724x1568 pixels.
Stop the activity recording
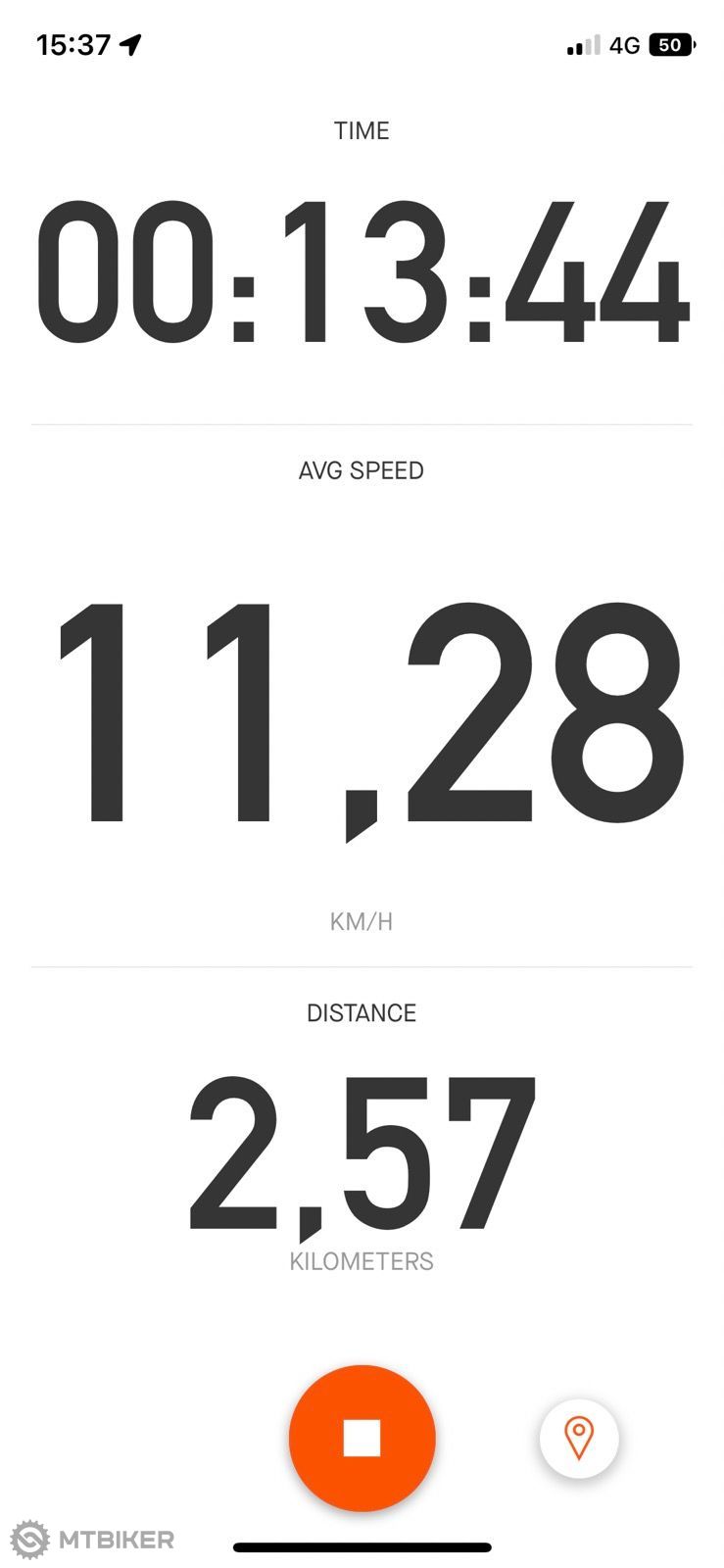(362, 1438)
